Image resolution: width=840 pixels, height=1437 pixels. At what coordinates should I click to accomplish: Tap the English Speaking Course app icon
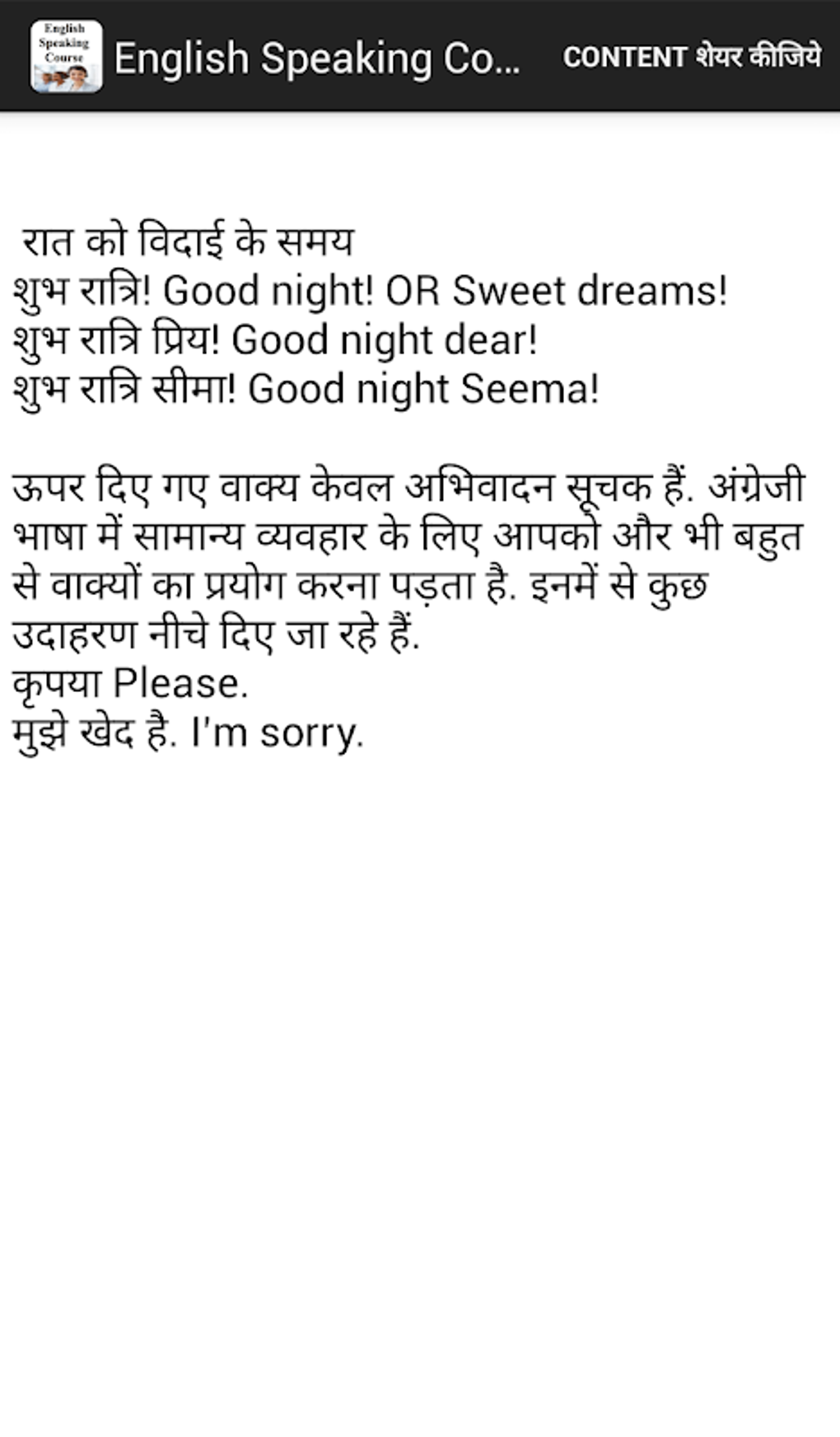(66, 57)
